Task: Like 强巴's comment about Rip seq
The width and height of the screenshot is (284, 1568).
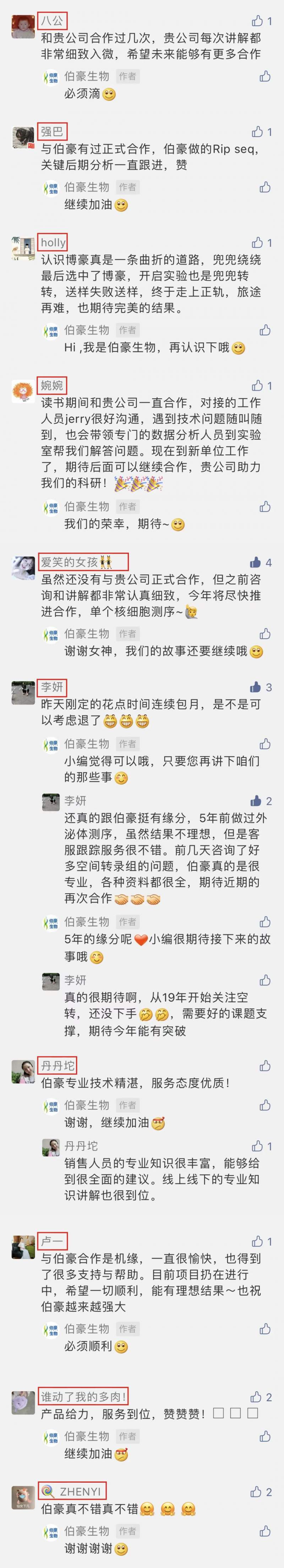Action: (258, 132)
